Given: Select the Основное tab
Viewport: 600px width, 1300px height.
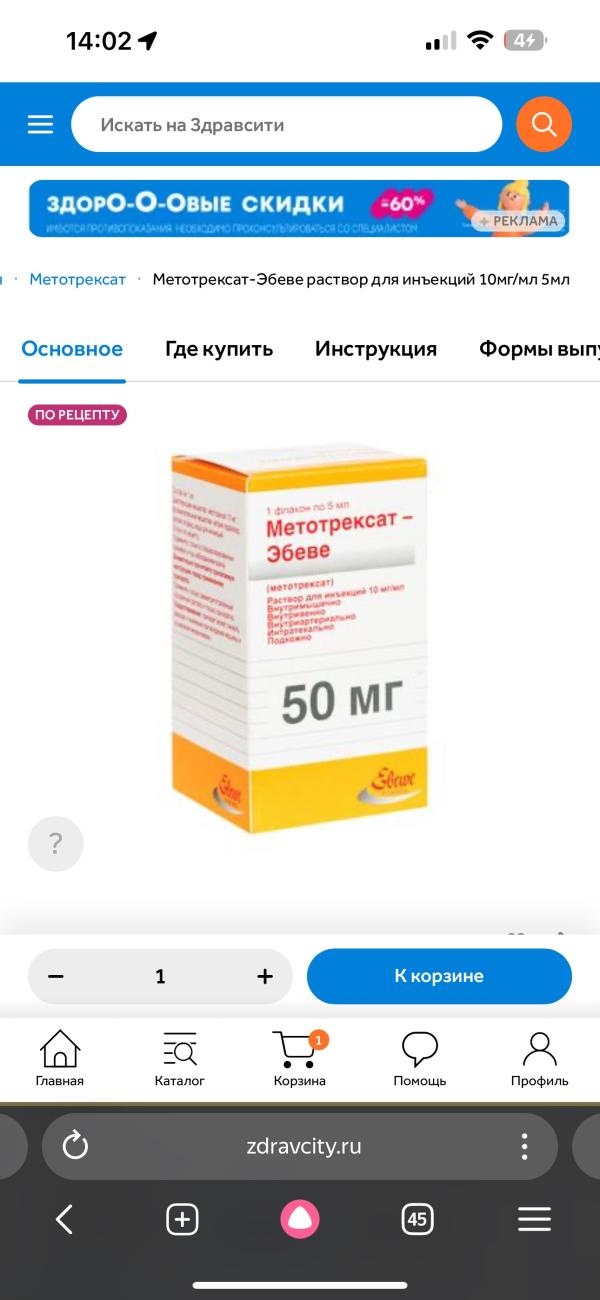Looking at the screenshot, I should click(72, 349).
